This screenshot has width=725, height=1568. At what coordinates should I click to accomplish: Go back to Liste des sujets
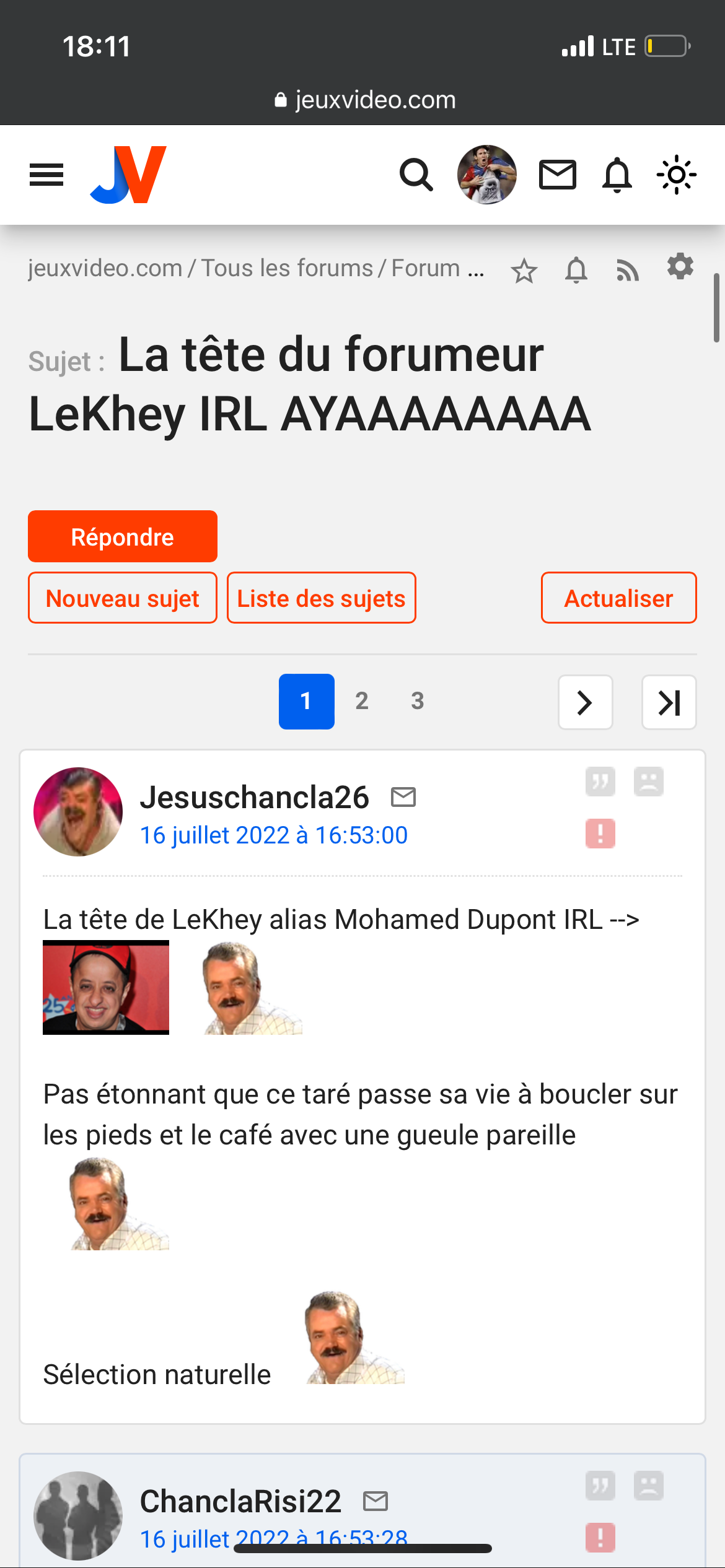(x=322, y=598)
